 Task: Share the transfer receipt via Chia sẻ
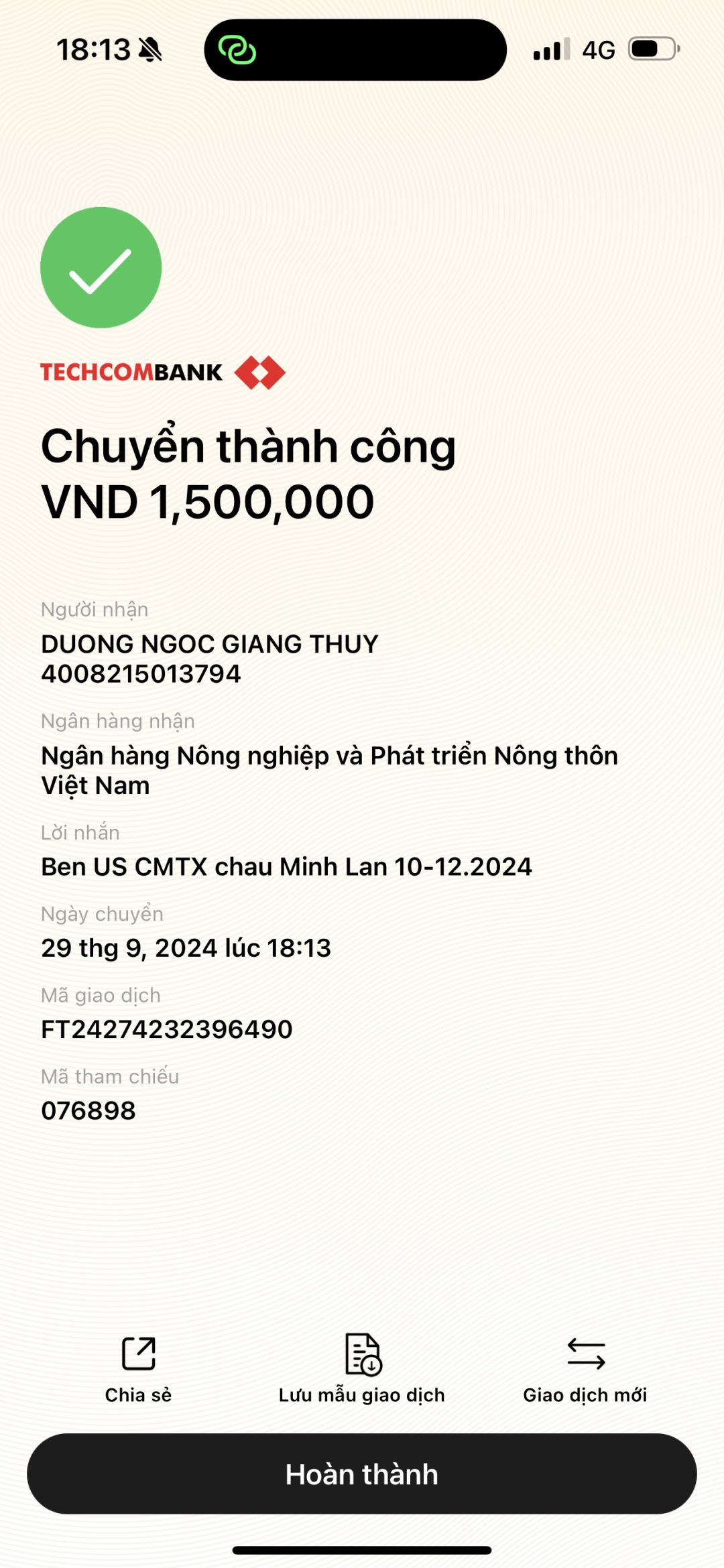[x=138, y=1367]
